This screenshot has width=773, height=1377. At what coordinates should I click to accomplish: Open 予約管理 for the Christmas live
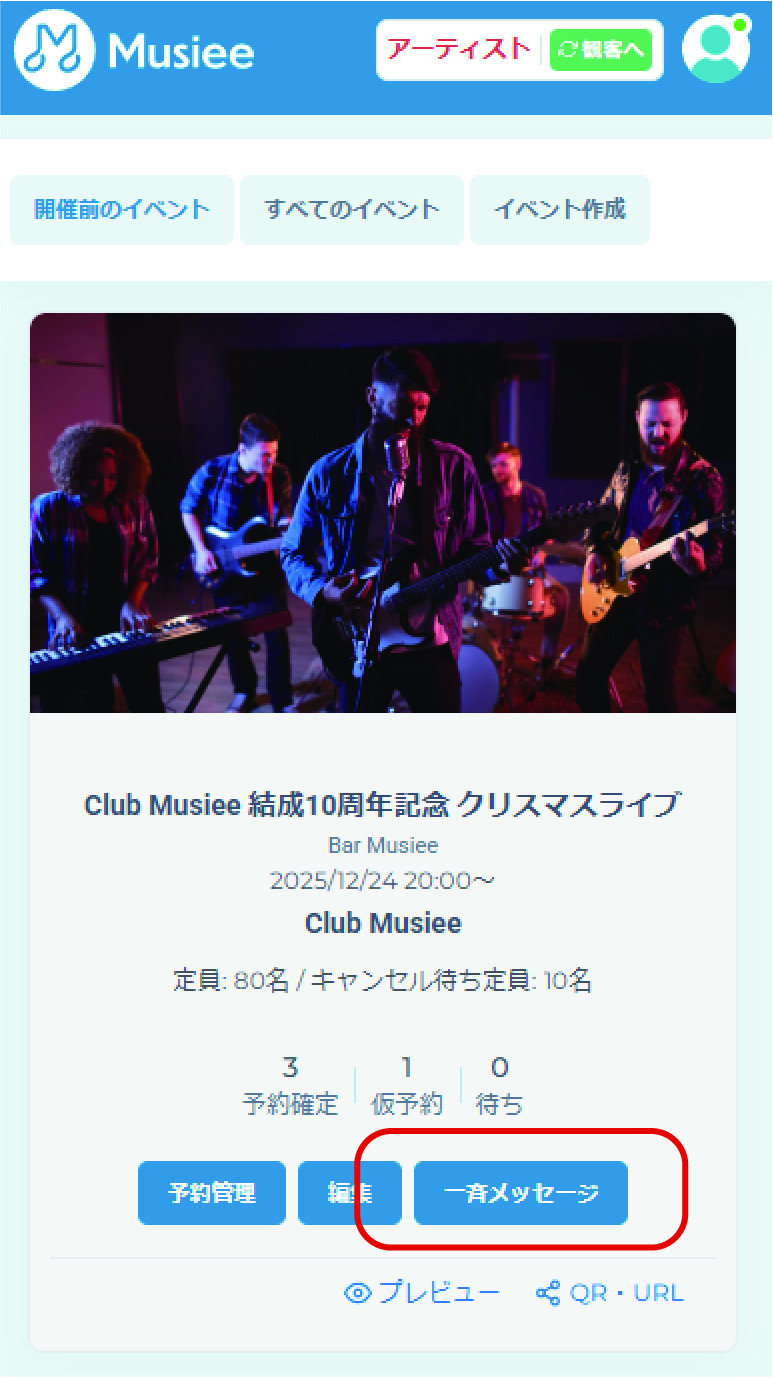[212, 1193]
